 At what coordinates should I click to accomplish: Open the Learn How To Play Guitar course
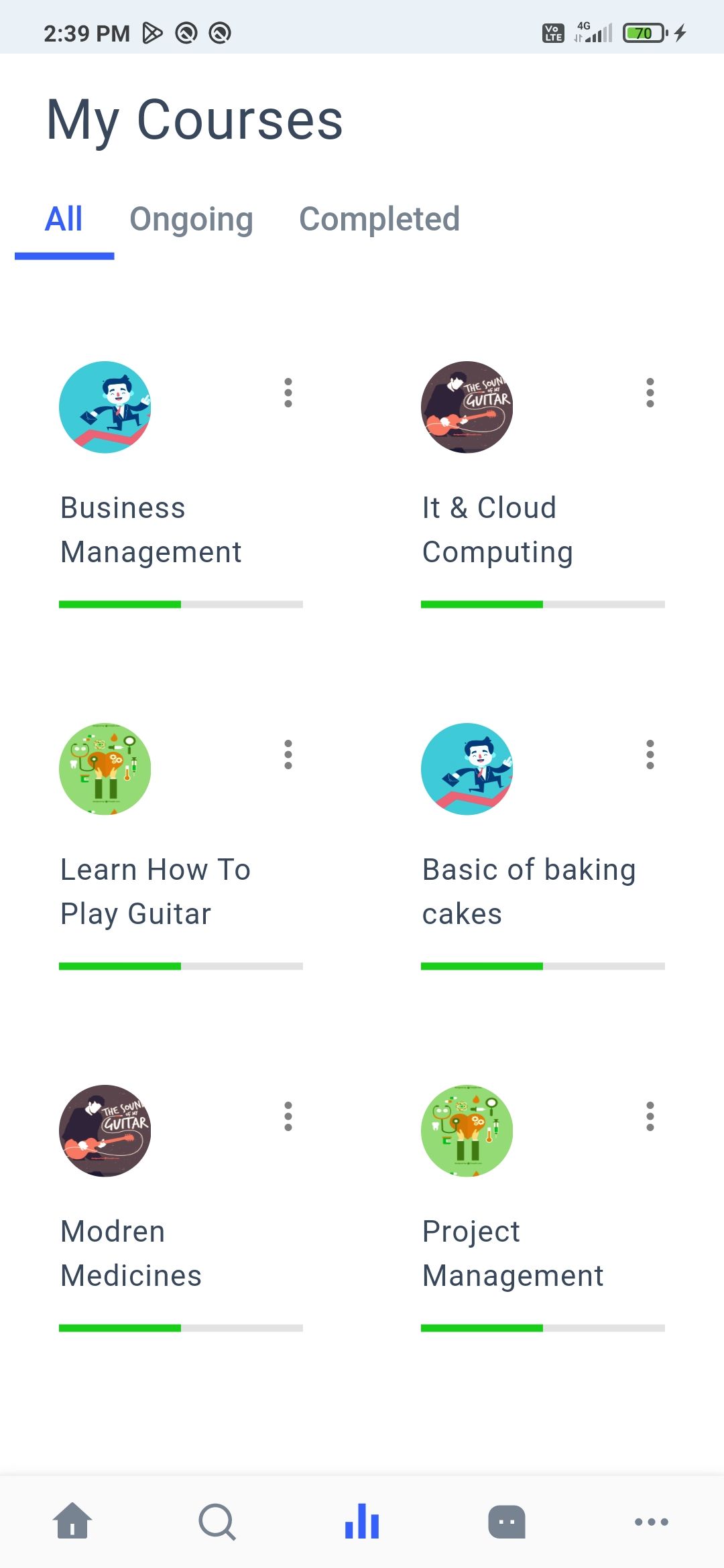pos(156,891)
